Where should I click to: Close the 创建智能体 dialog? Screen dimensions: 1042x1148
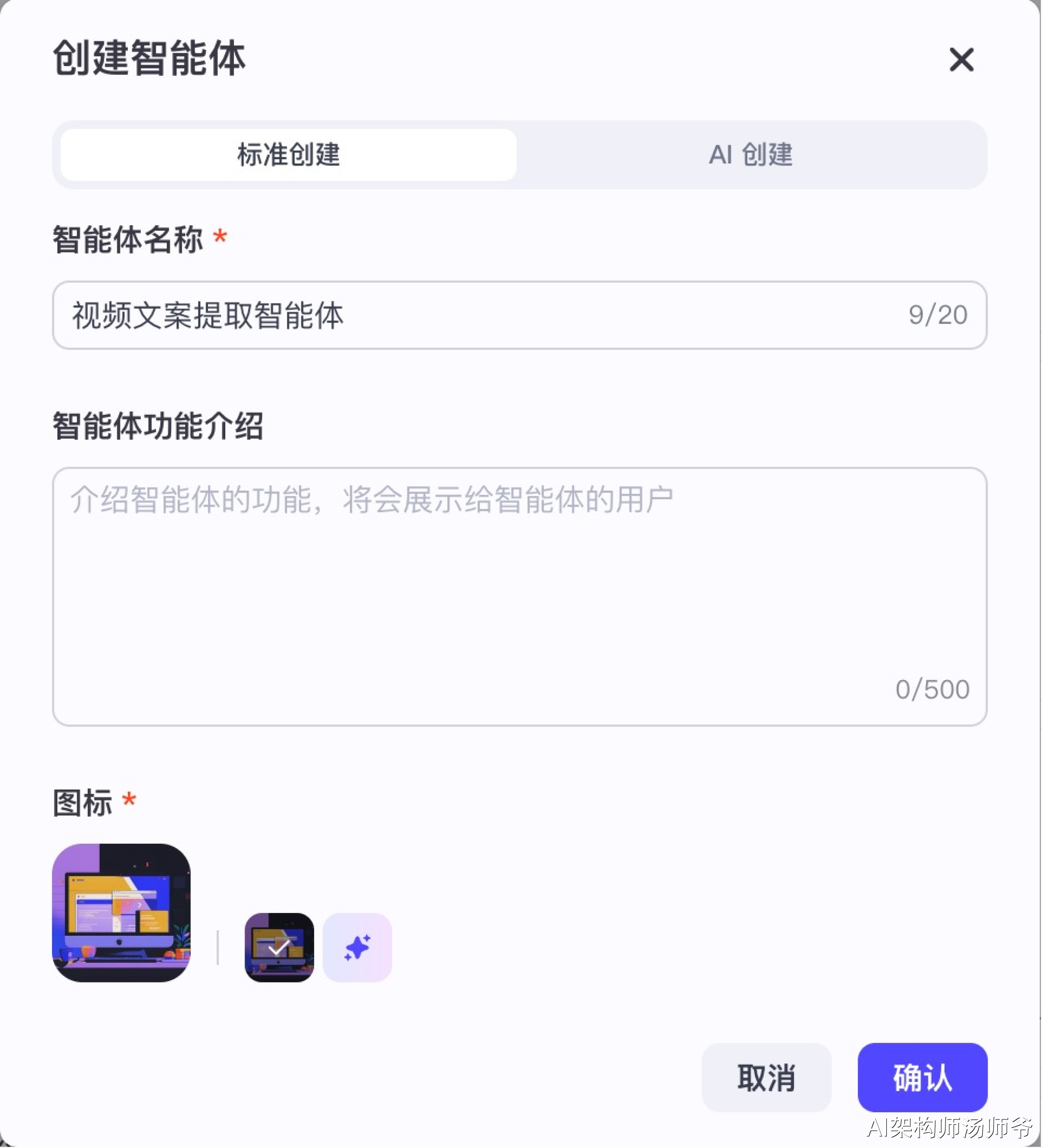[x=961, y=59]
